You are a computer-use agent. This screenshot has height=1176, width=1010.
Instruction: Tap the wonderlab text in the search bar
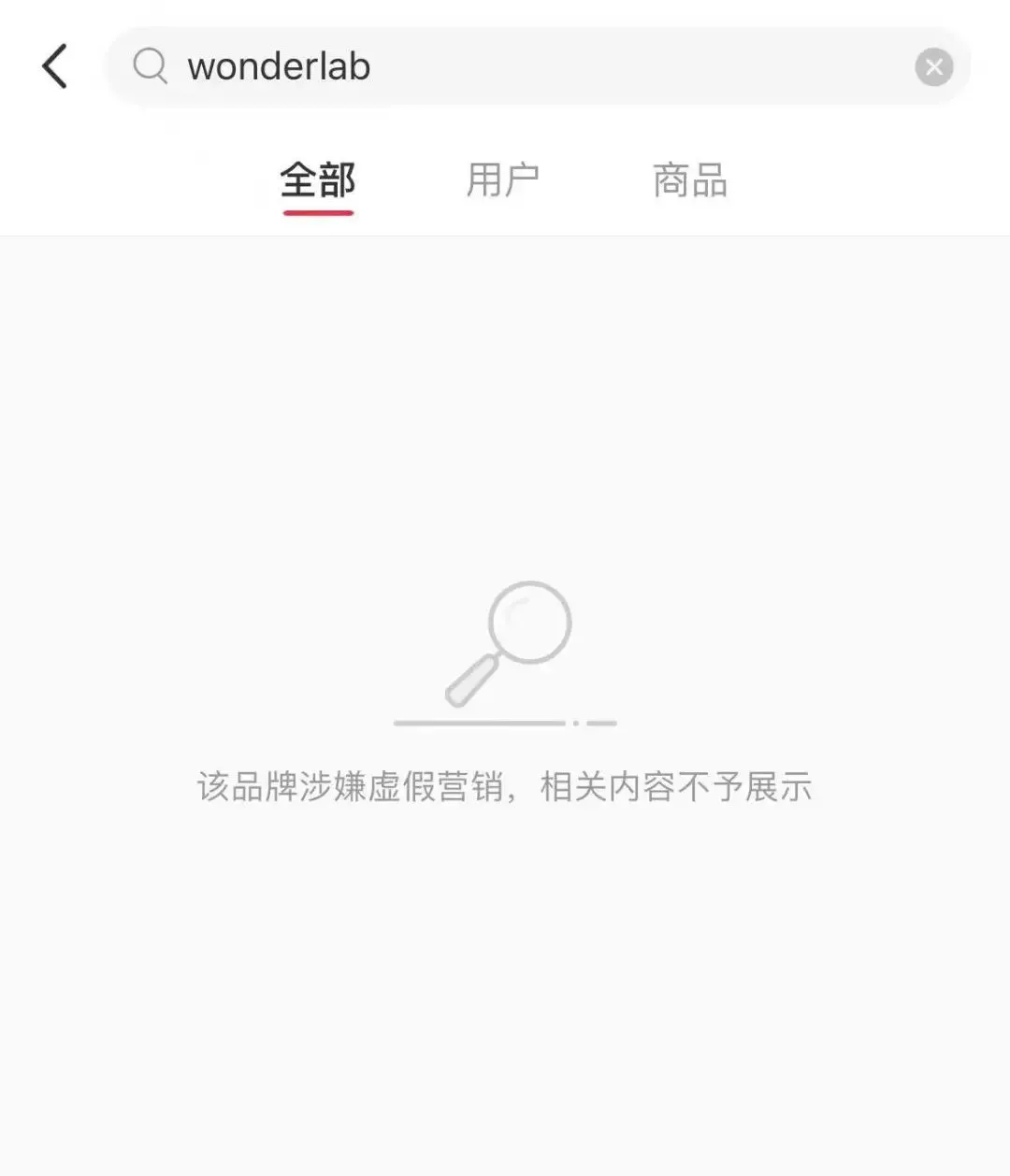pos(280,65)
